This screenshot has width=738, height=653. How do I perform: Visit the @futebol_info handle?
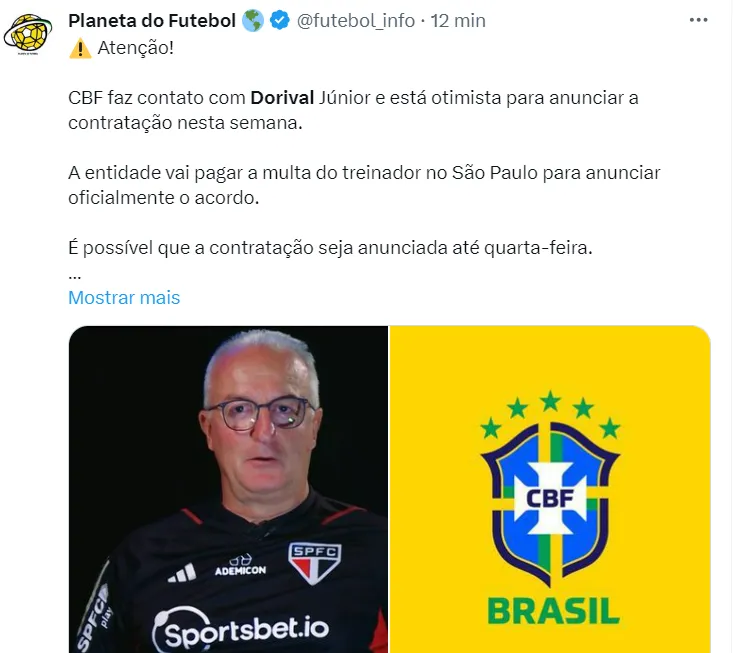(355, 21)
